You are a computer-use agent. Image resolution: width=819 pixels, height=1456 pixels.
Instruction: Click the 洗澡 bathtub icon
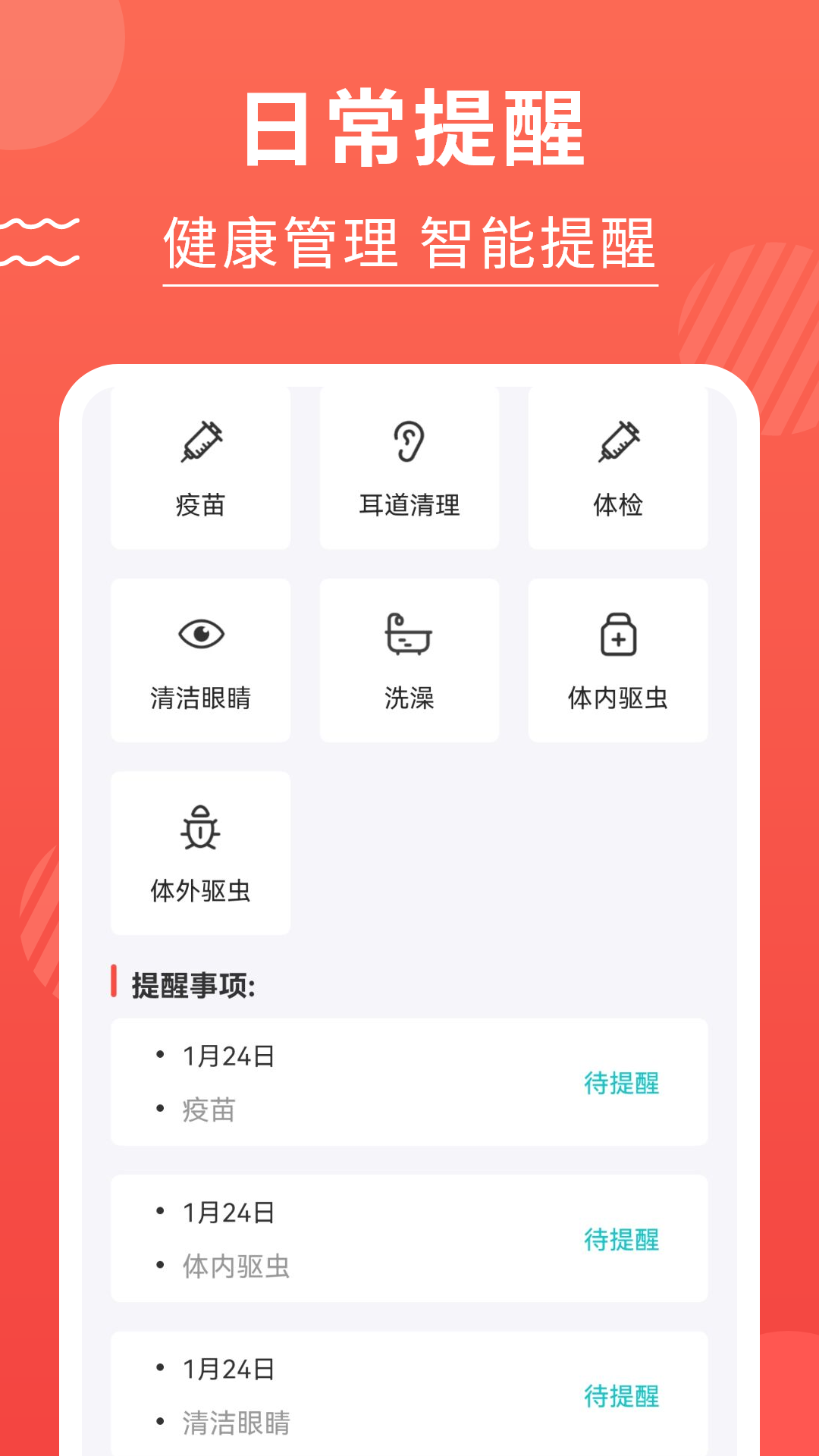tap(409, 635)
